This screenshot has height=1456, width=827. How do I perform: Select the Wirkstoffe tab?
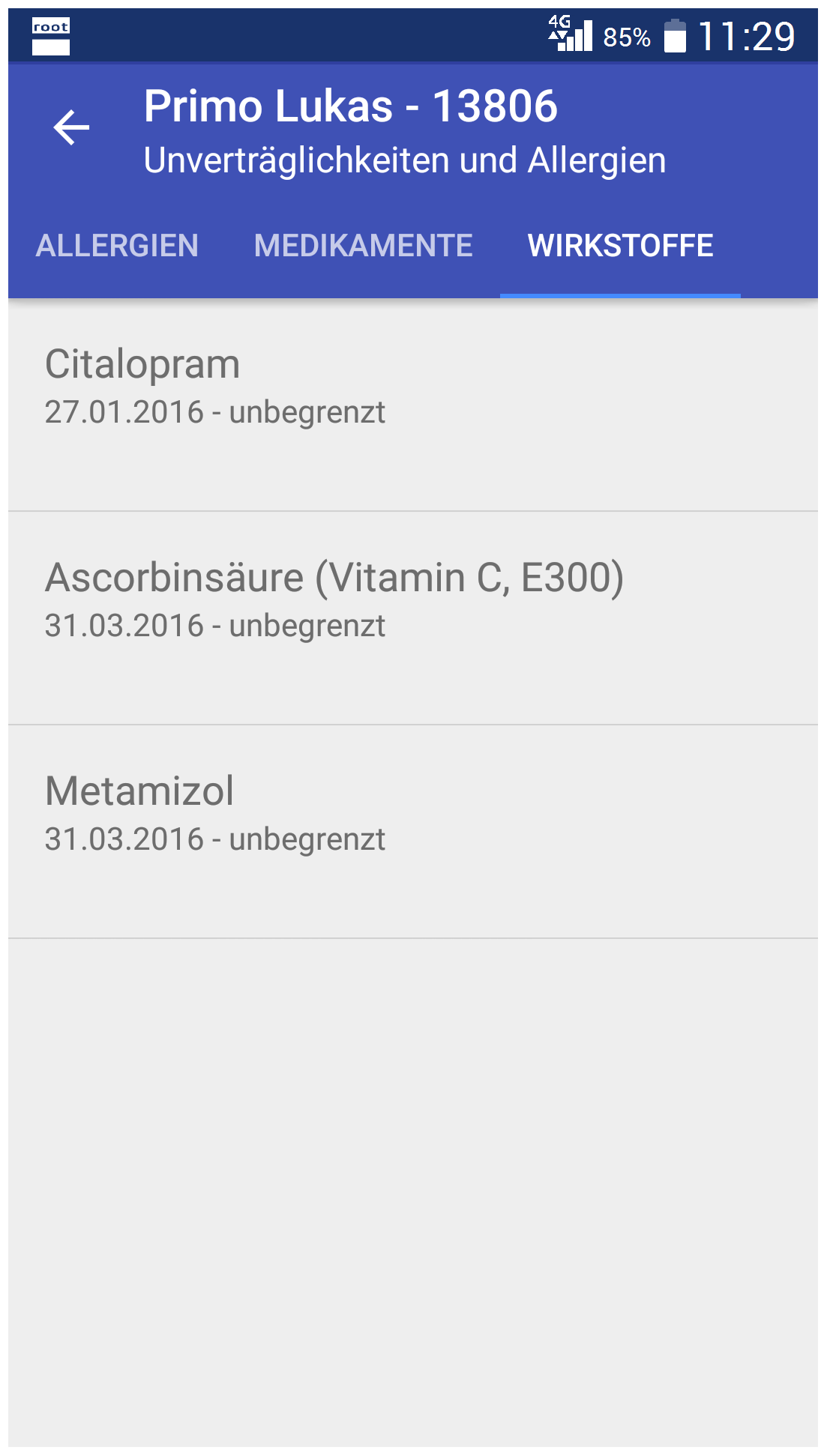coord(620,246)
